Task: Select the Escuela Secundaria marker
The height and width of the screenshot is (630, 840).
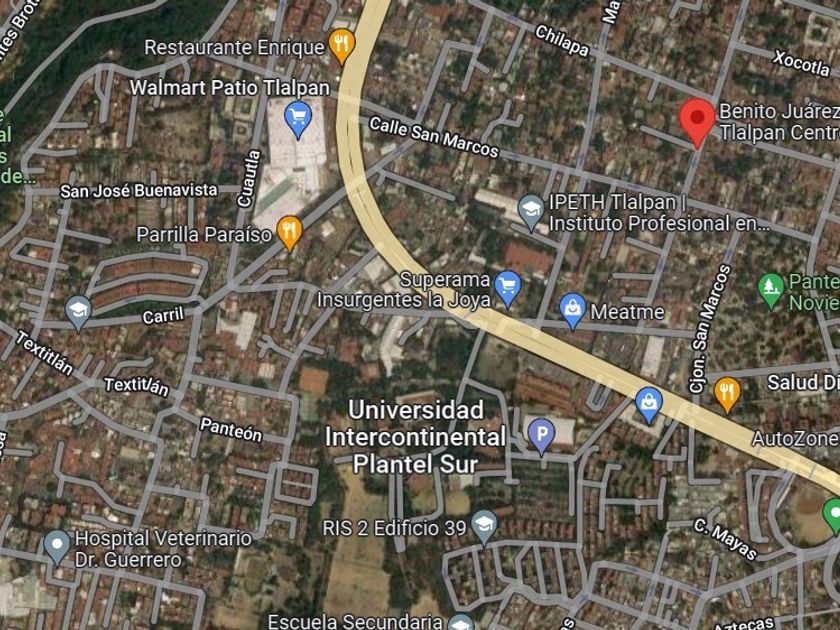Action: point(461,622)
